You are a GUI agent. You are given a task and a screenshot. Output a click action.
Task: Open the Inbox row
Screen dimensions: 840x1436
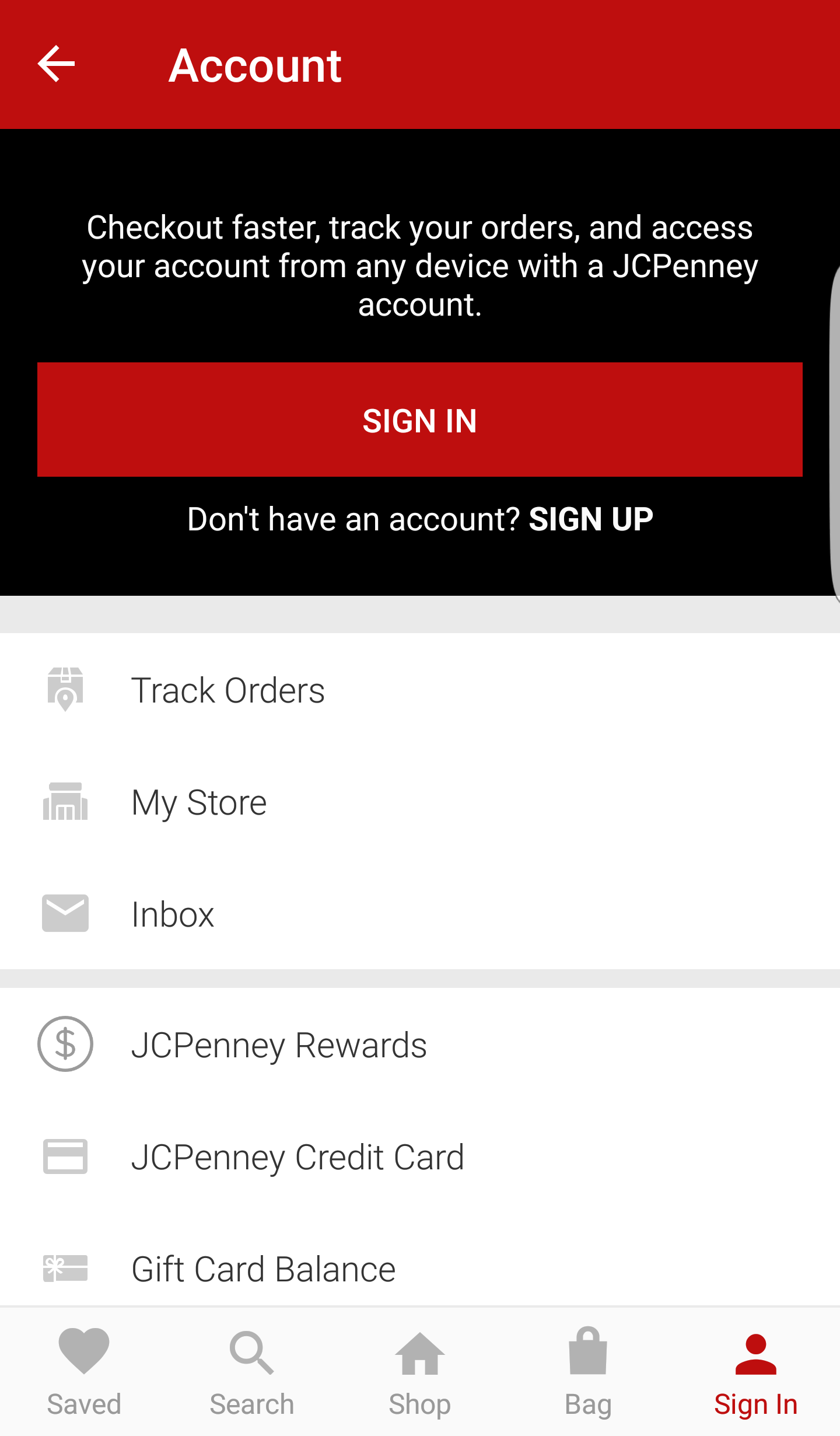tap(420, 914)
